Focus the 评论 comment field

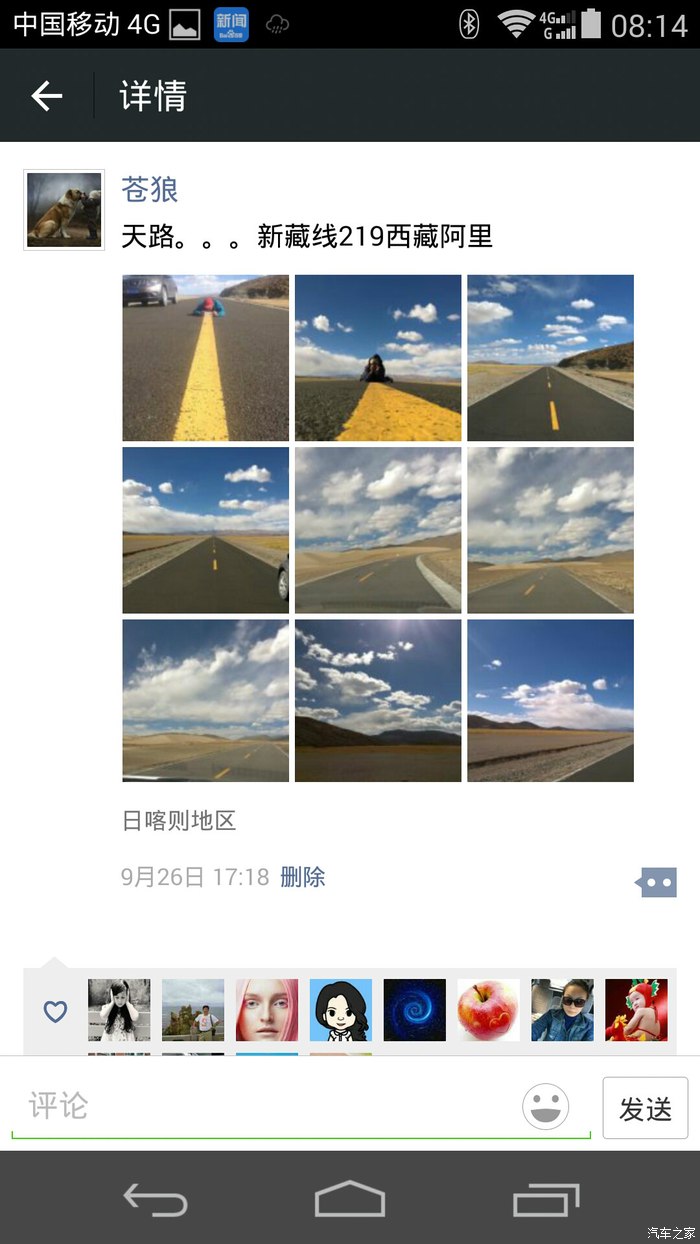click(270, 1106)
